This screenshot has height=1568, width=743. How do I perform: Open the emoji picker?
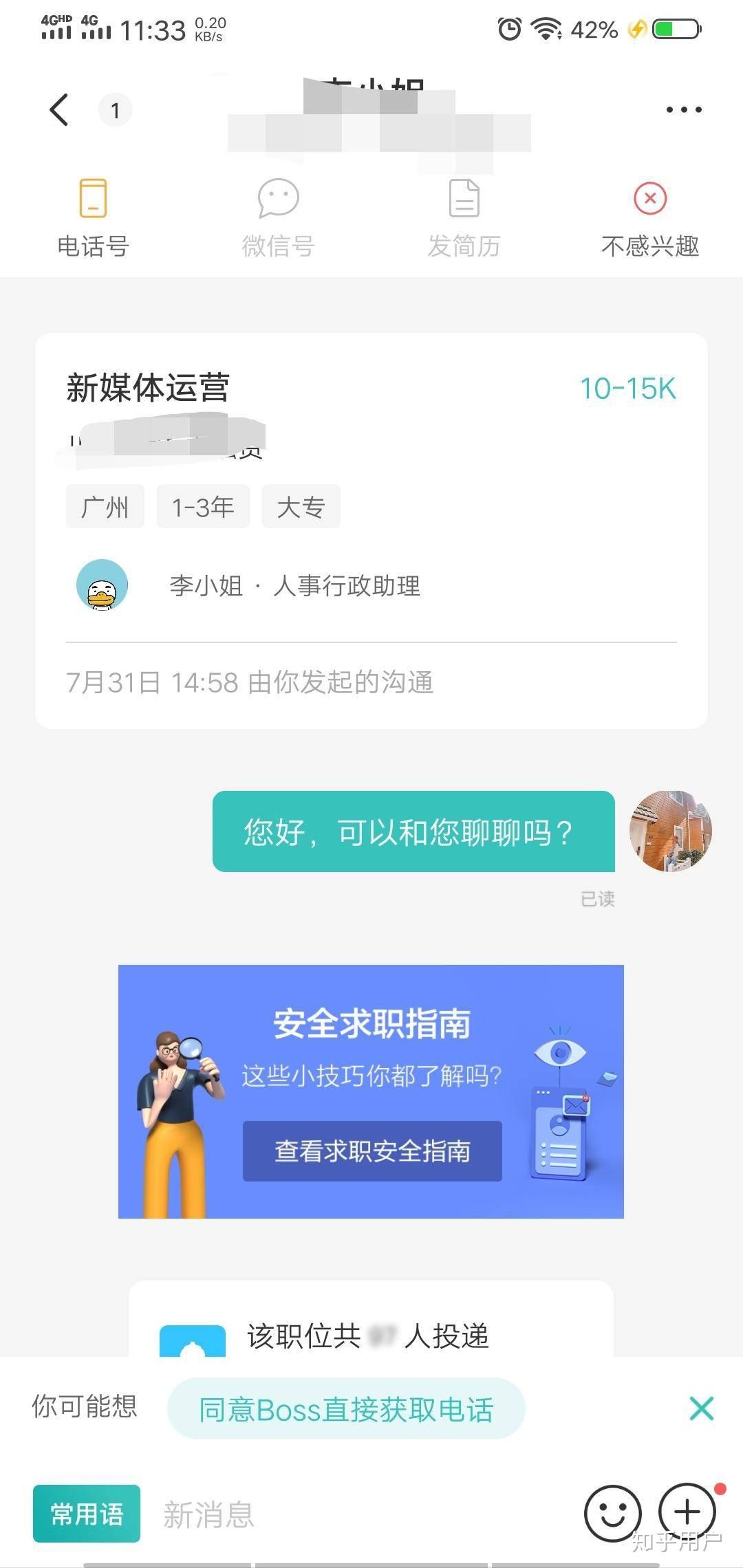tap(612, 1512)
